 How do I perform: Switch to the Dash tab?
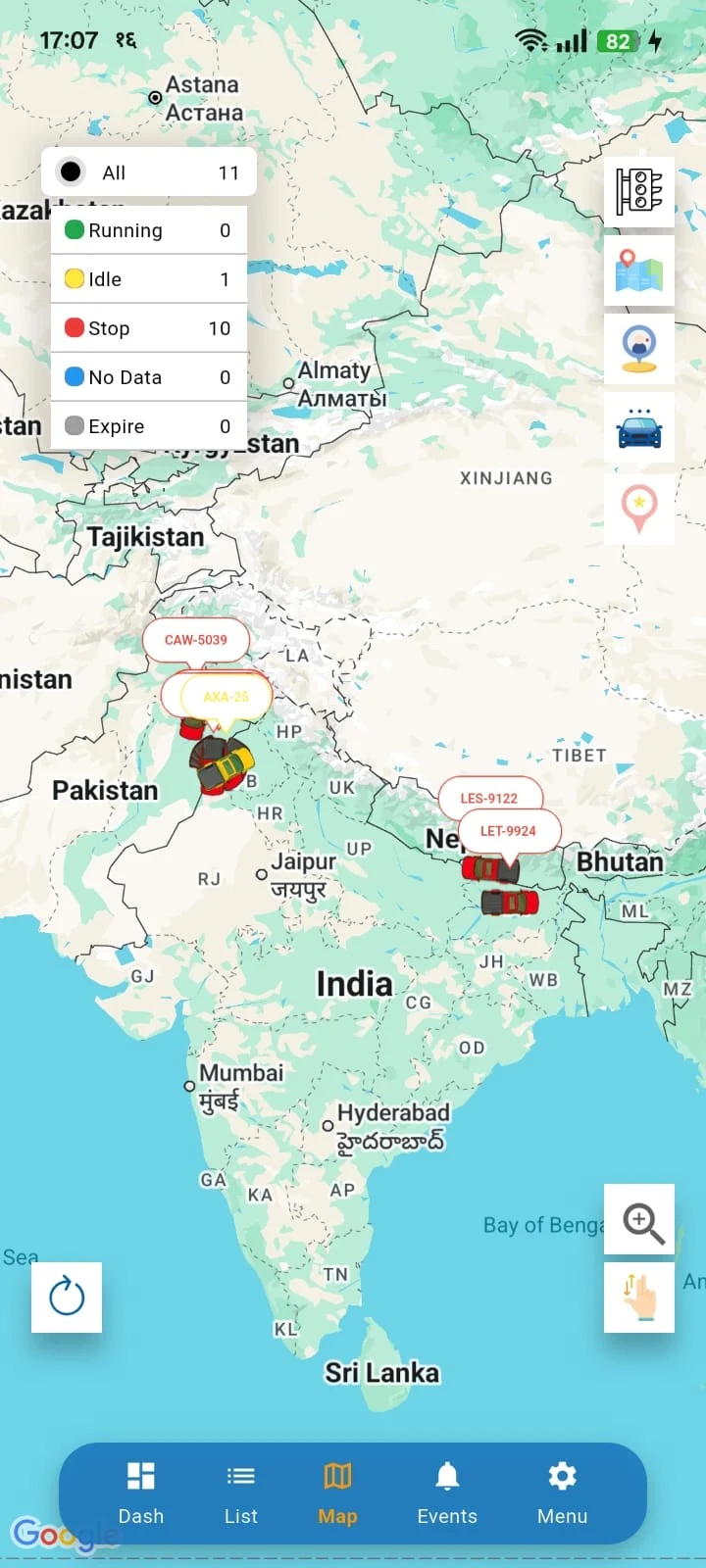click(x=141, y=1494)
